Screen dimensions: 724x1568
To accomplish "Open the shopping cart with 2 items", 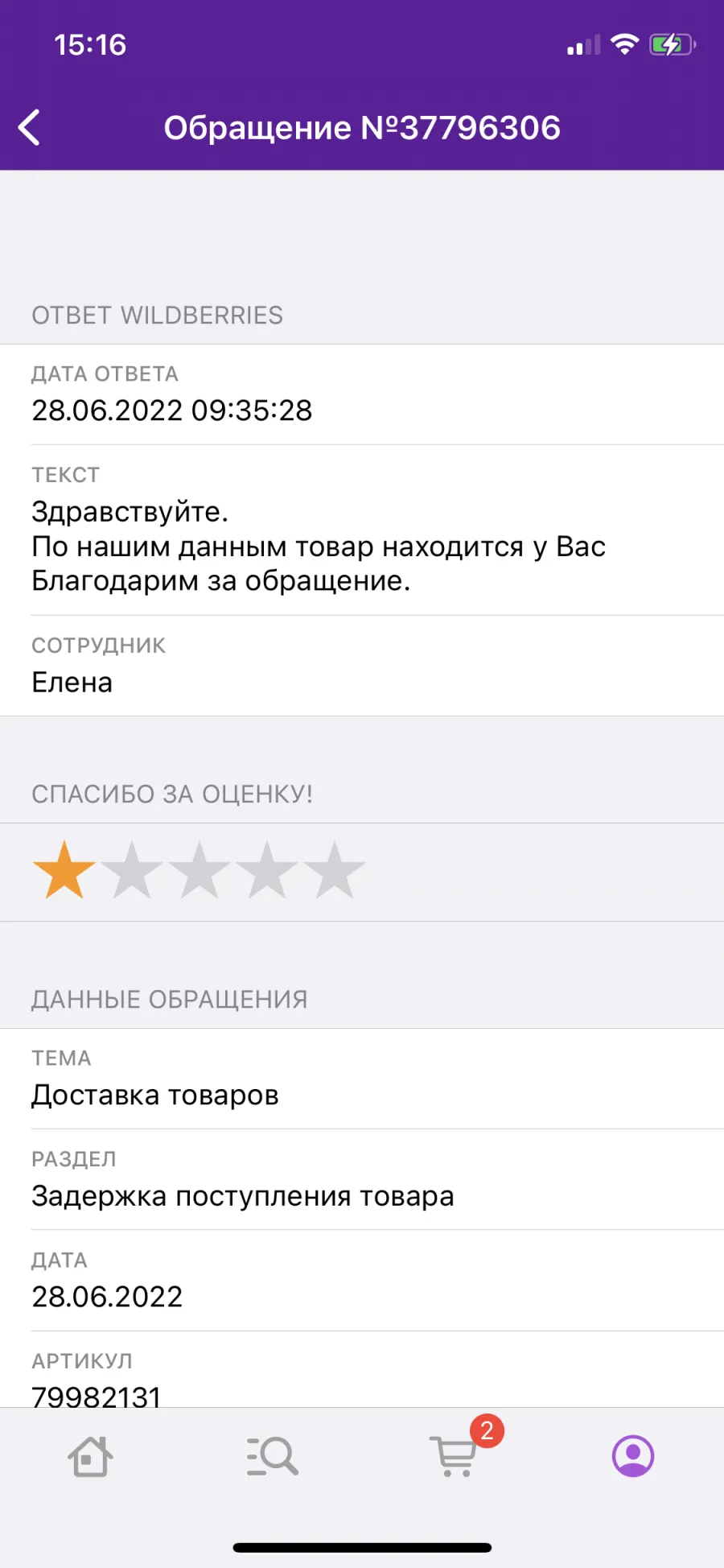I will 456,1455.
